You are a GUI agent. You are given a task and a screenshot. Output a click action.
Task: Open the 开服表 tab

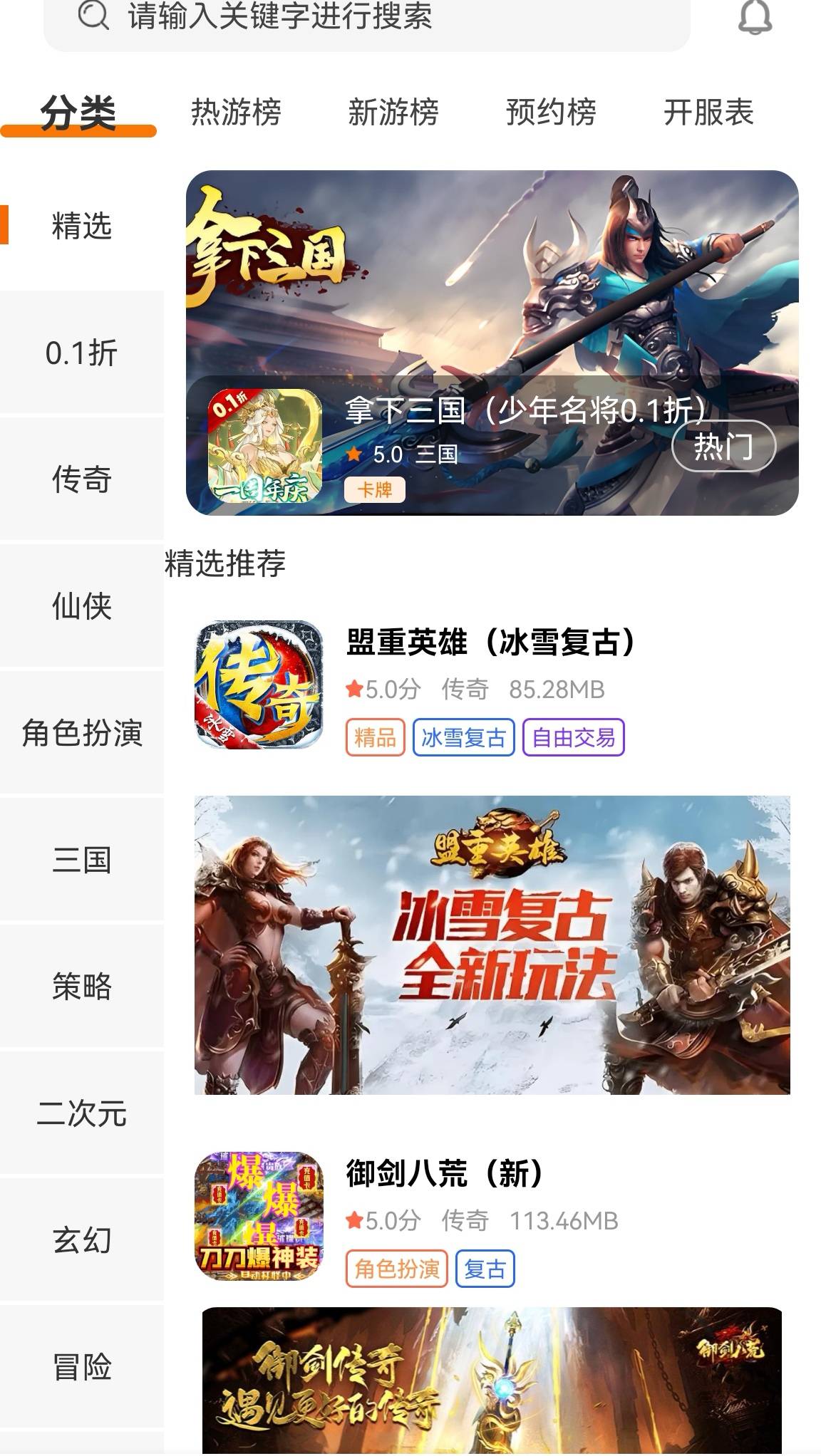708,113
